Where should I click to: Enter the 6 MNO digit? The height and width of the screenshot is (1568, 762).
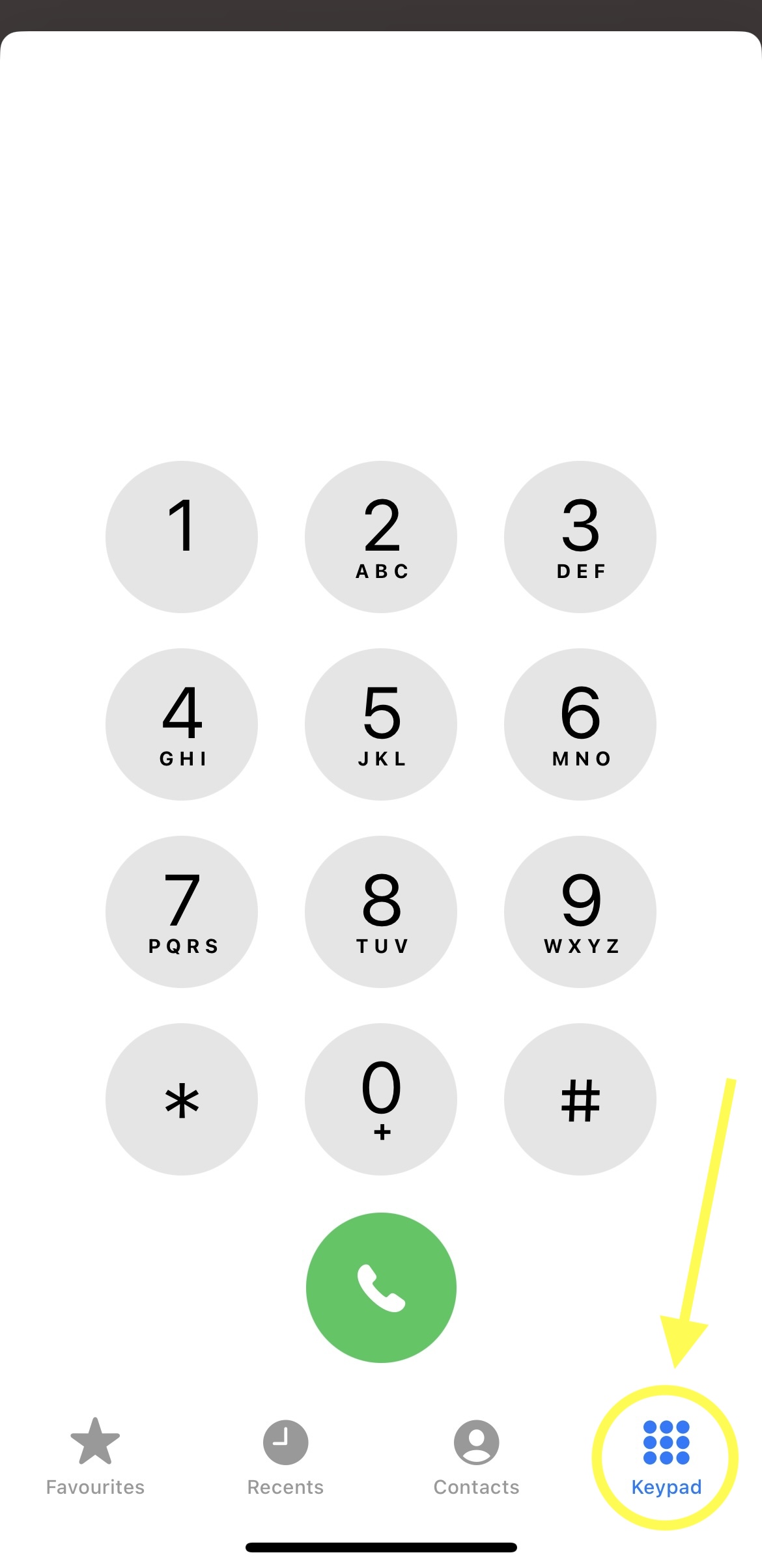point(580,724)
